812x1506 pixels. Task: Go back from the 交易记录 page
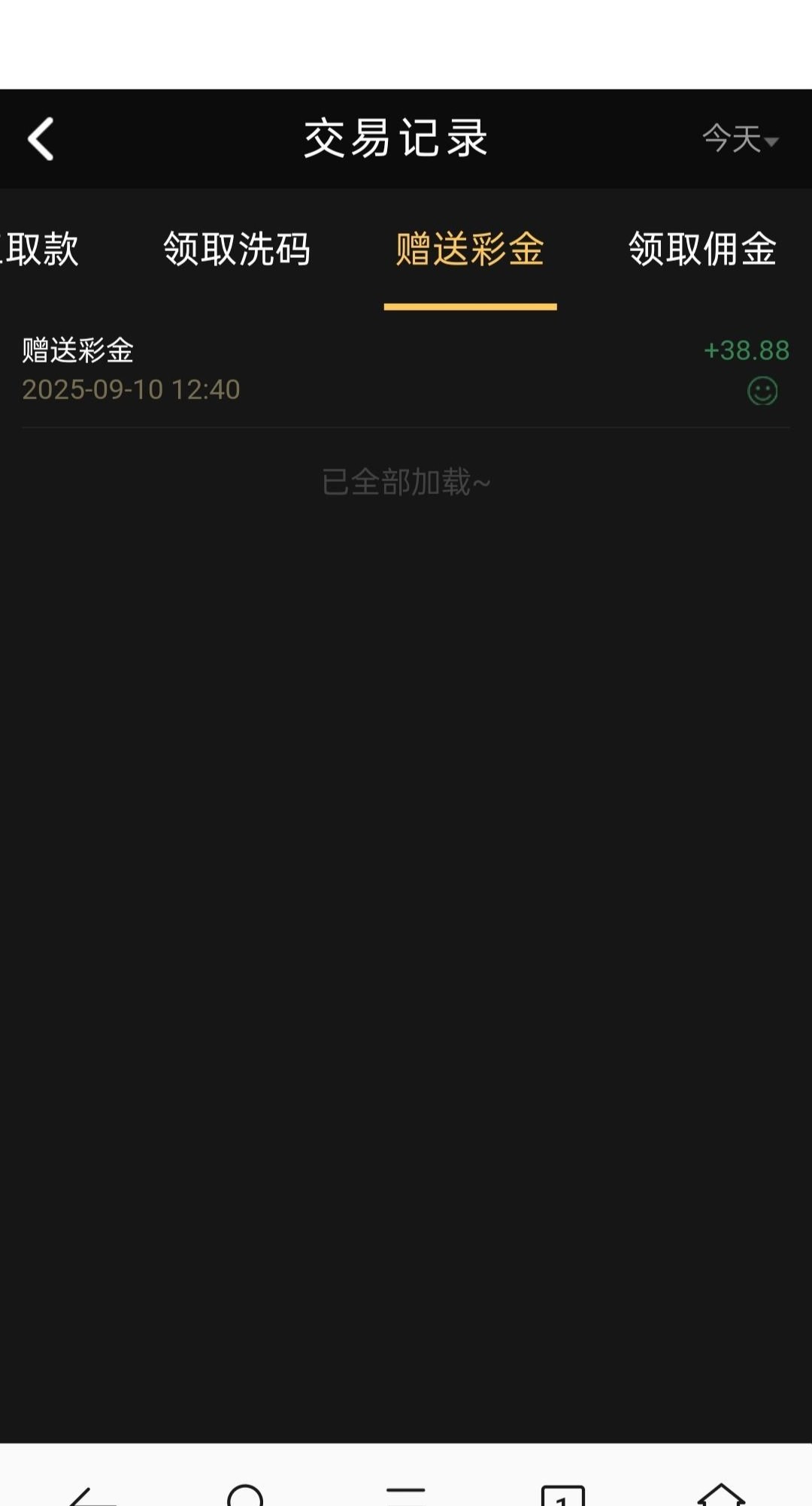(x=41, y=139)
